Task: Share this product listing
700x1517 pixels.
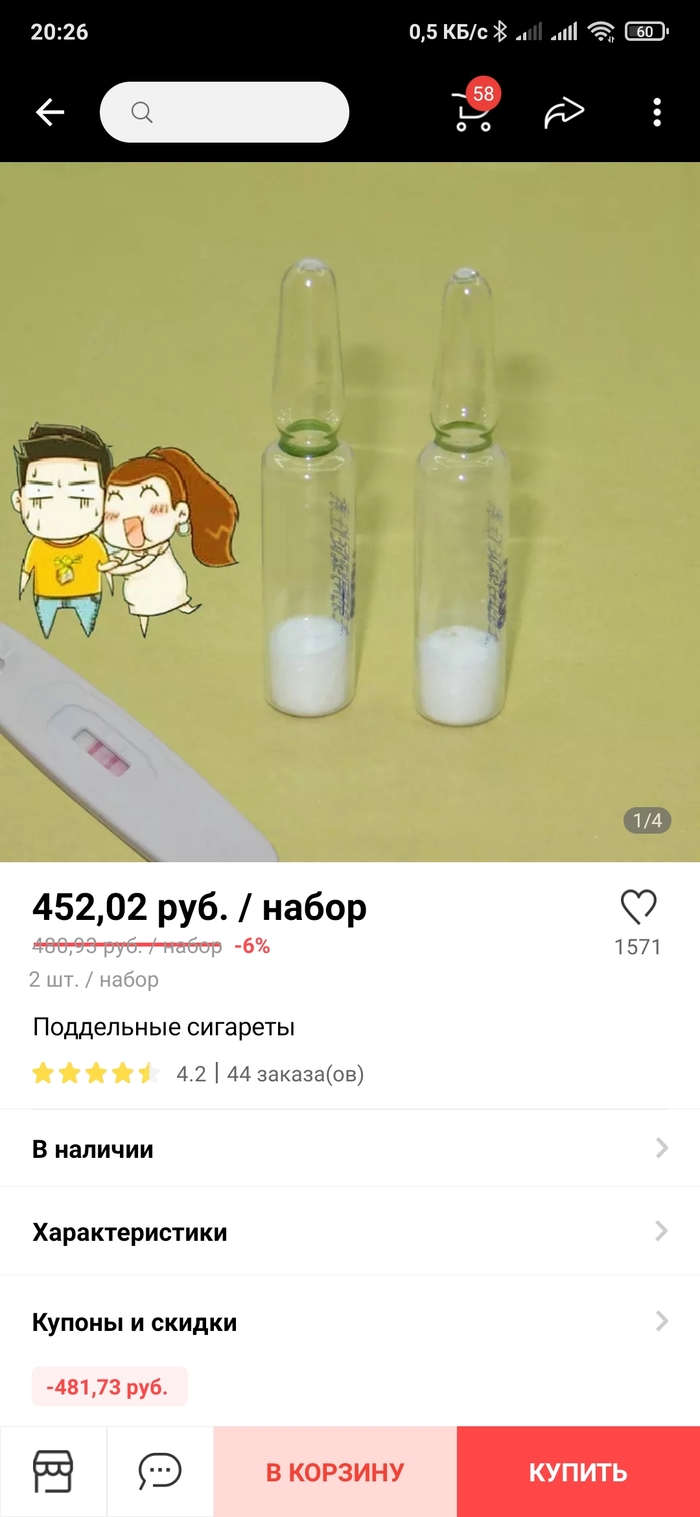Action: point(563,113)
